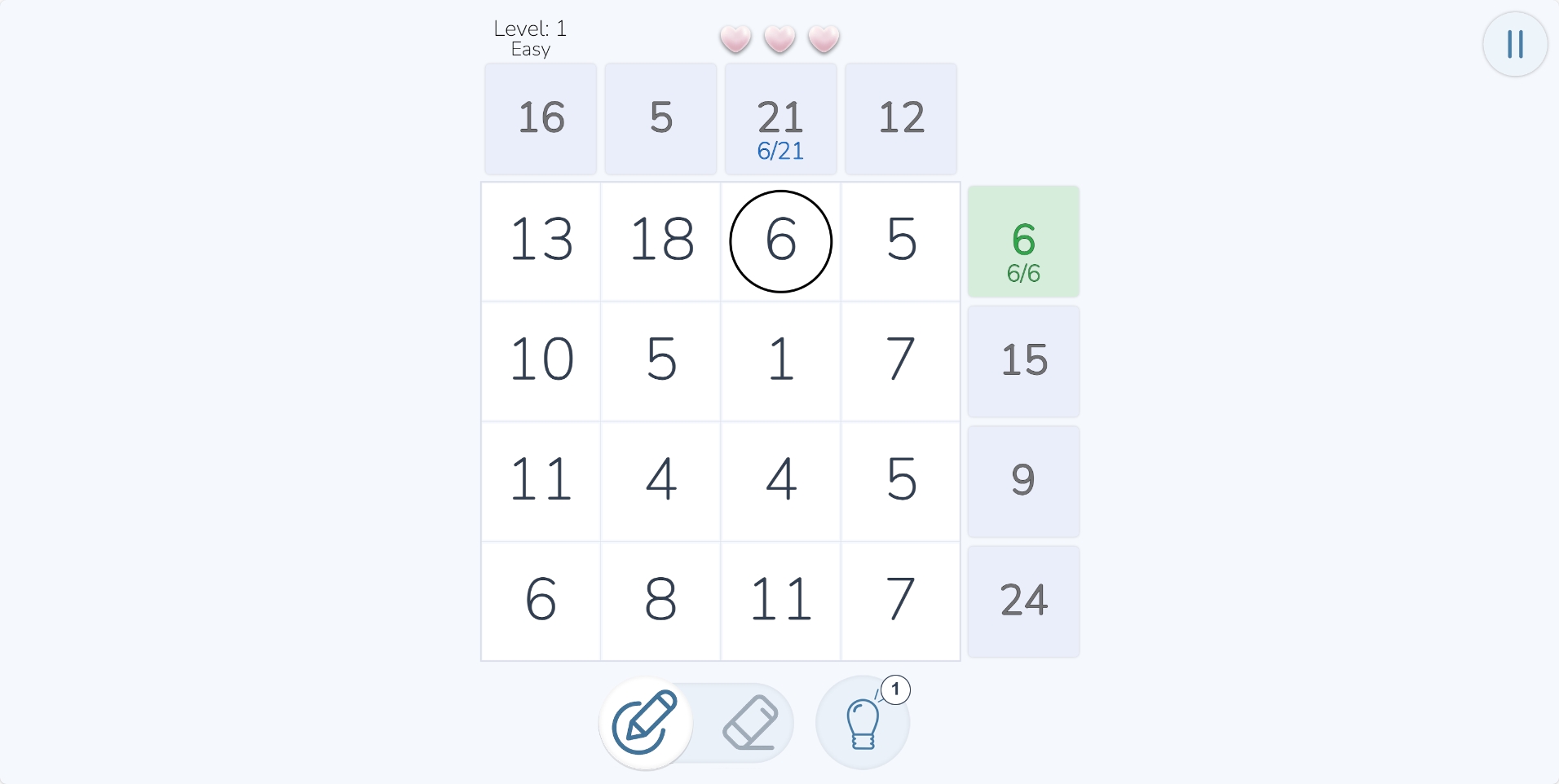Image resolution: width=1559 pixels, height=784 pixels.
Task: Select the pencil mark mode
Action: tap(645, 723)
